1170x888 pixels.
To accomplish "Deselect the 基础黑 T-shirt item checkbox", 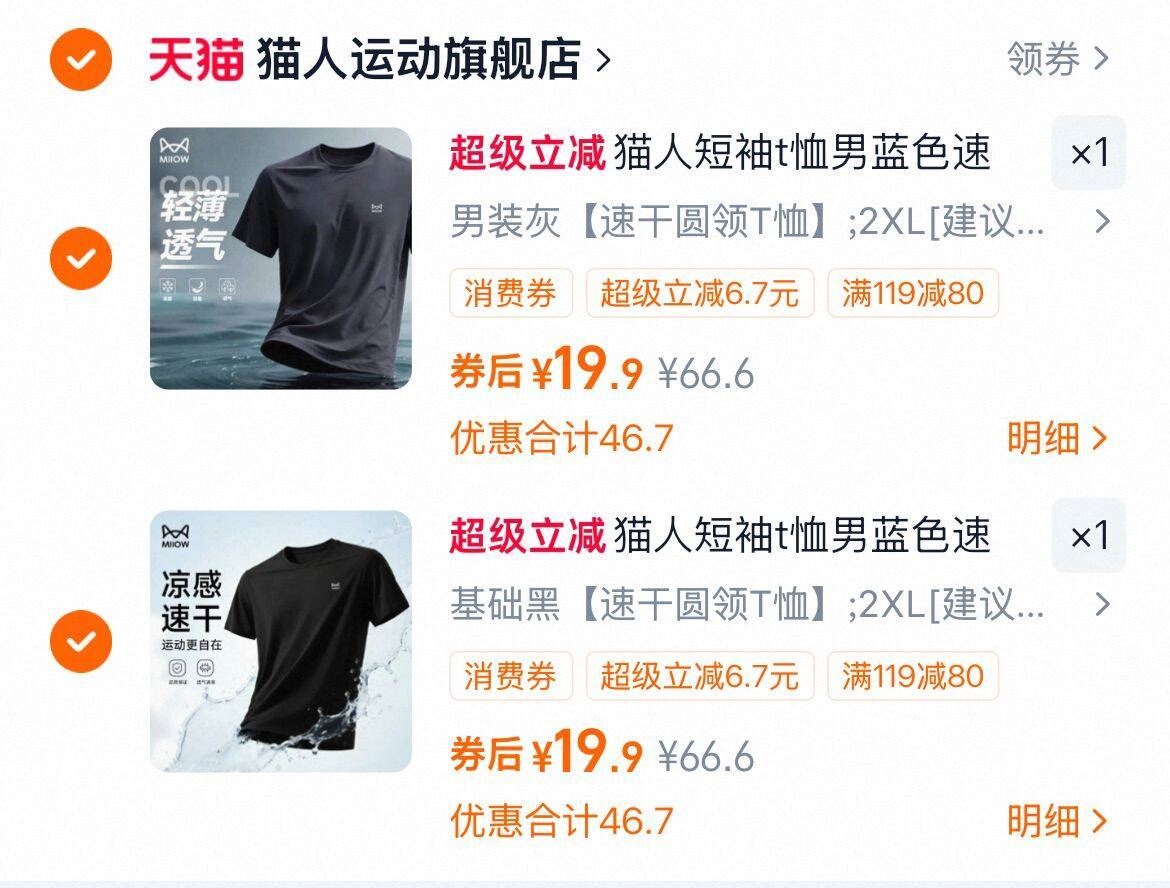I will point(81,641).
